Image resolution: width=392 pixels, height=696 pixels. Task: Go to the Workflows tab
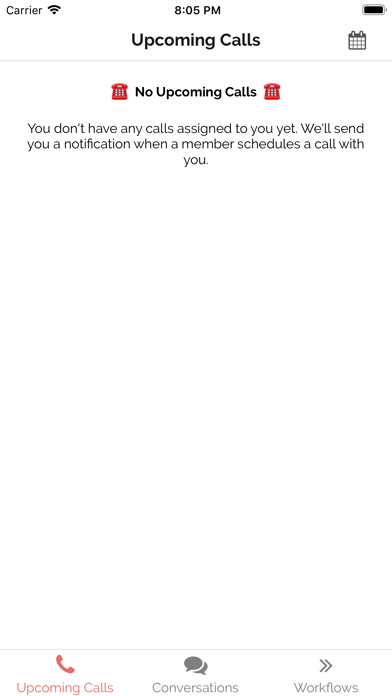[326, 674]
